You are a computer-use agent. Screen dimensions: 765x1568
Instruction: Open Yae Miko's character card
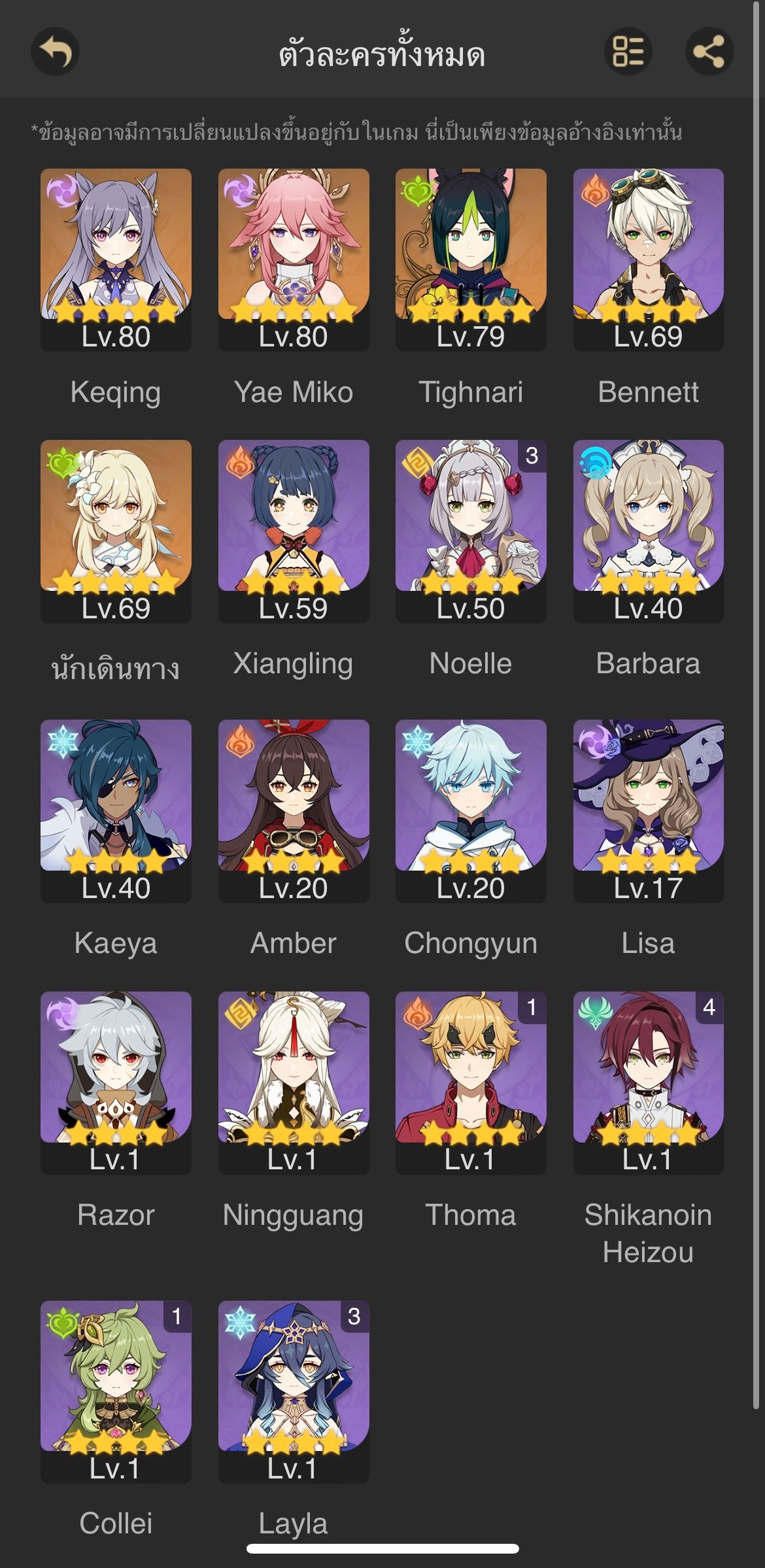coord(294,259)
